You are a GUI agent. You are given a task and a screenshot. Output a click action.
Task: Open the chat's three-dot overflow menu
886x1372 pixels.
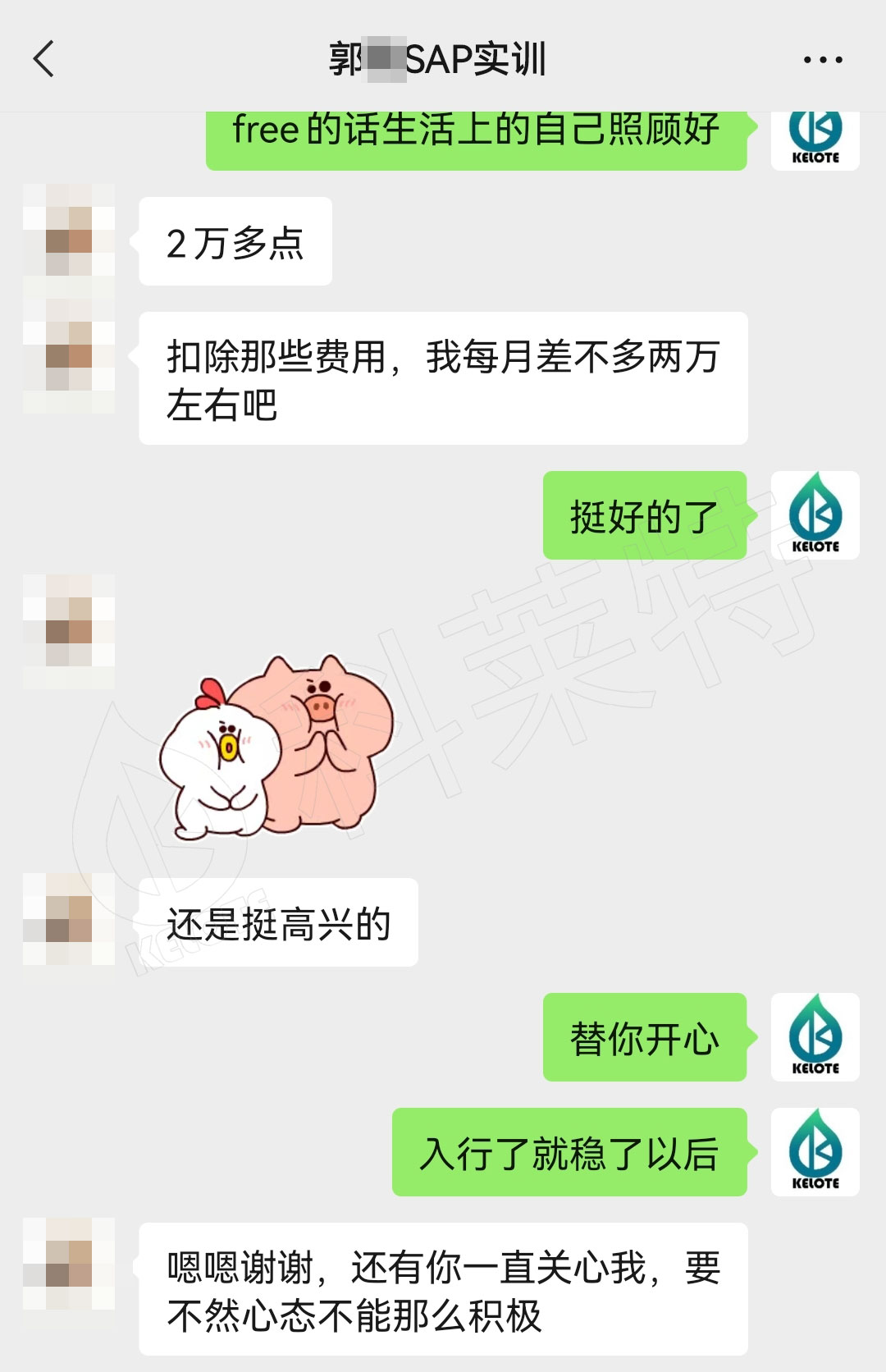[x=822, y=60]
